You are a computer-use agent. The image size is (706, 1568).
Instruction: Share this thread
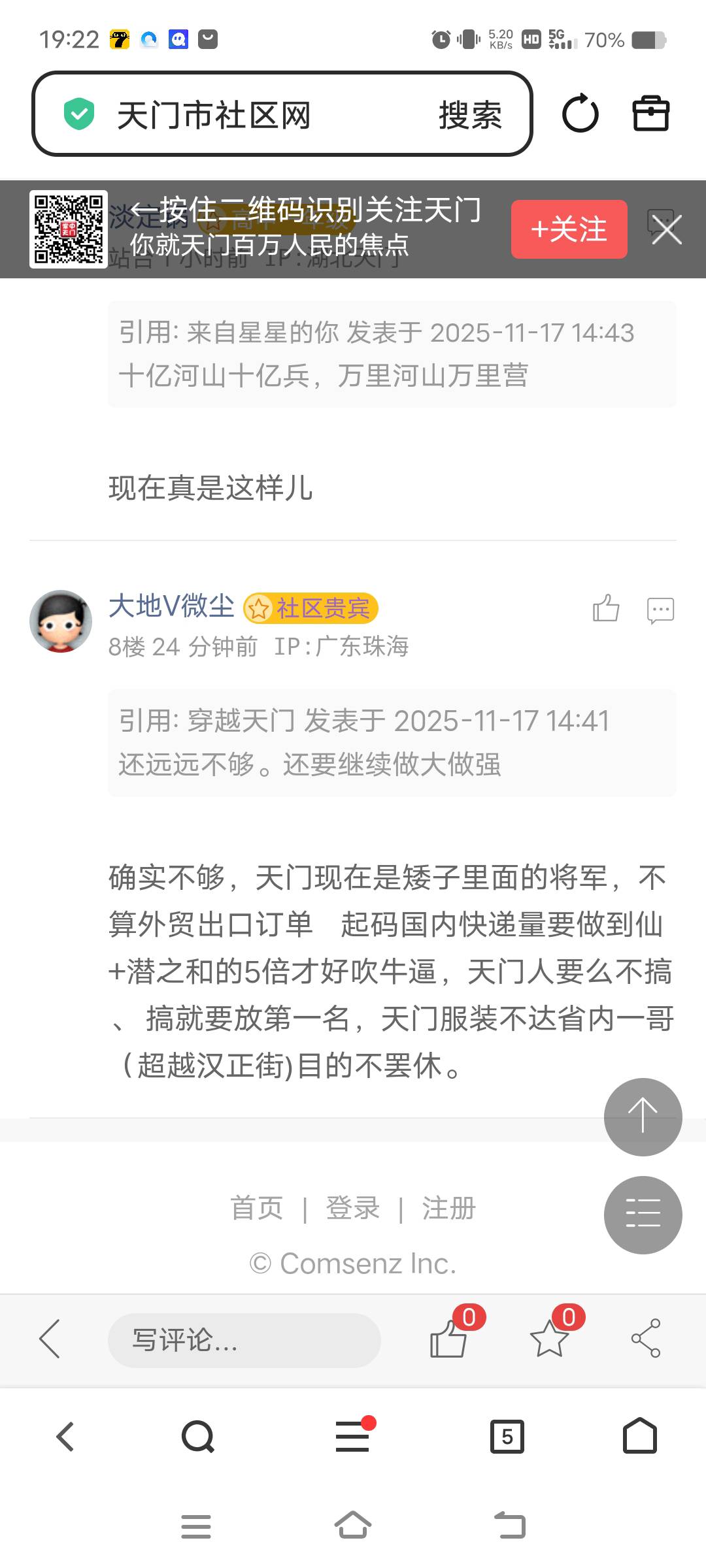646,1338
